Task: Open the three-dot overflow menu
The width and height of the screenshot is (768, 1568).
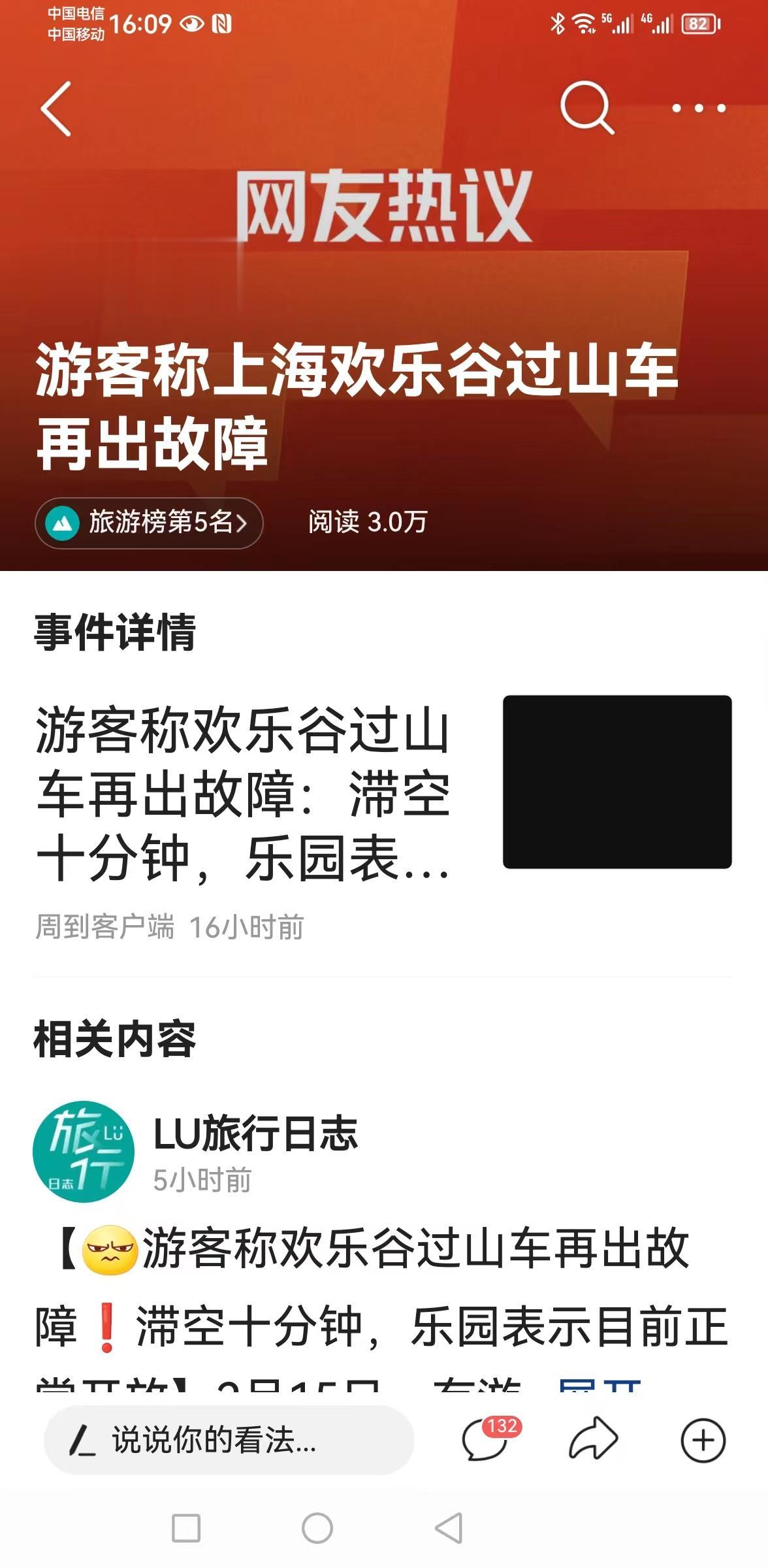Action: pyautogui.click(x=699, y=108)
